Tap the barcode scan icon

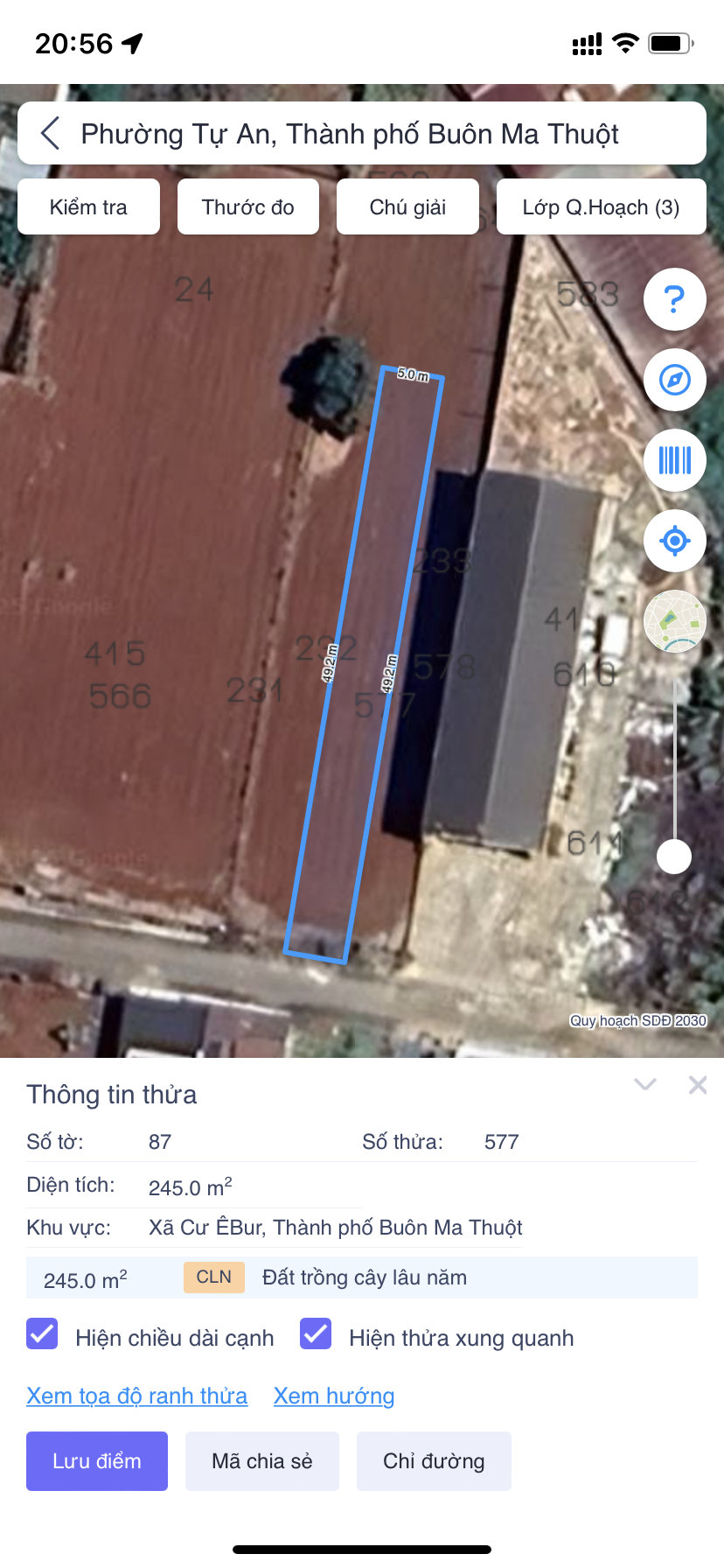(x=674, y=460)
